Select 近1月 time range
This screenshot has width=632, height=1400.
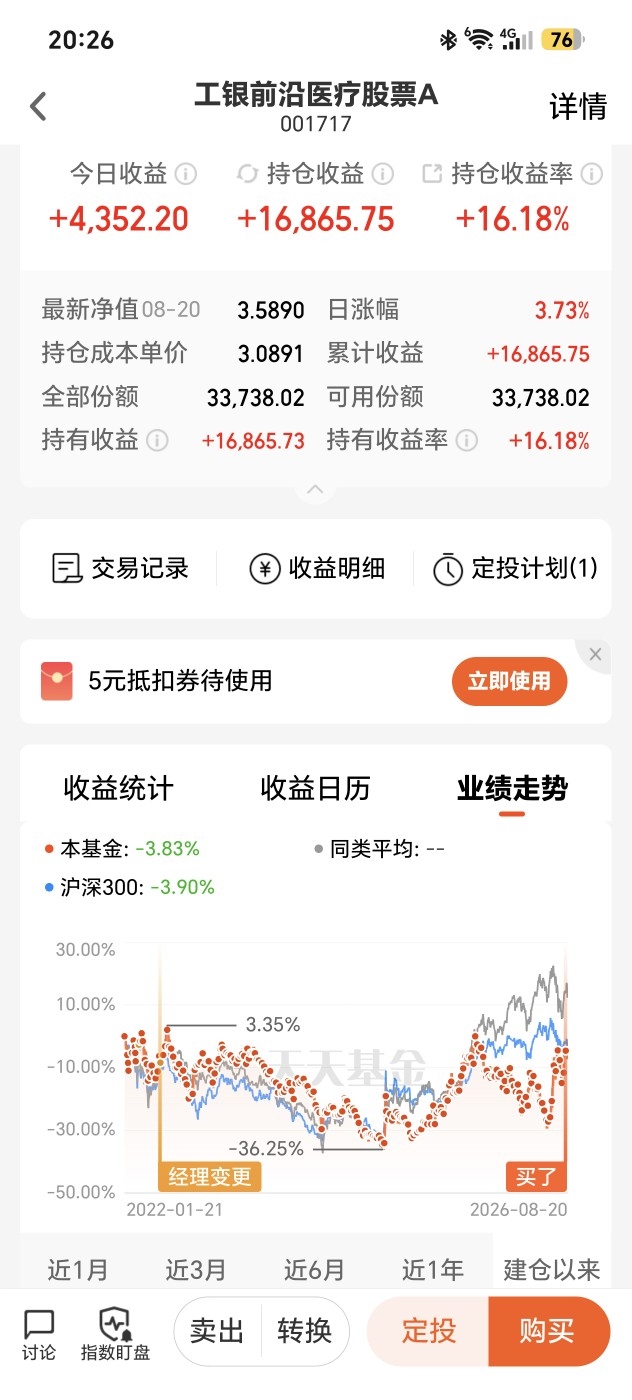(78, 1269)
